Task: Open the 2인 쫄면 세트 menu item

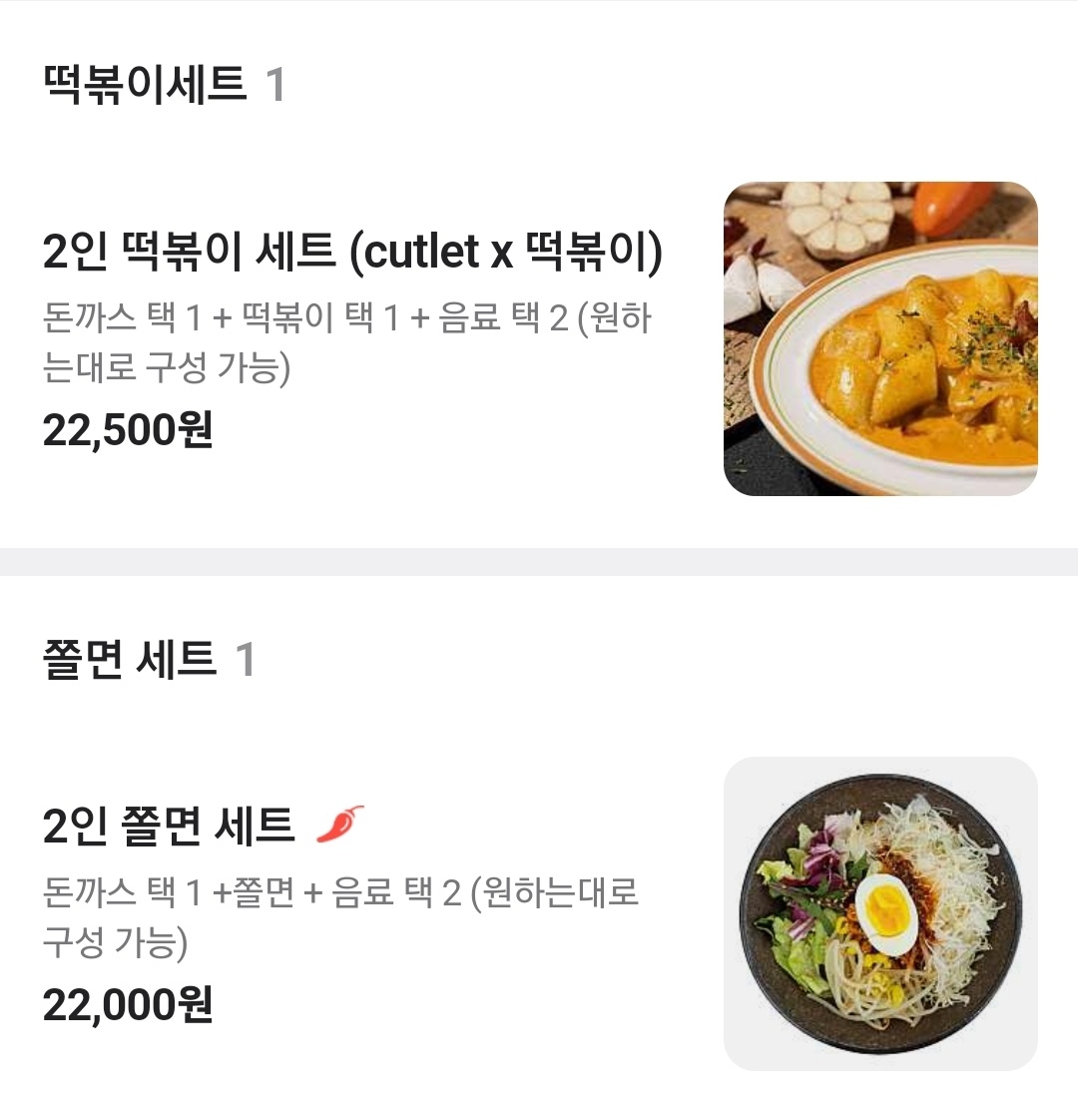Action: click(x=170, y=827)
